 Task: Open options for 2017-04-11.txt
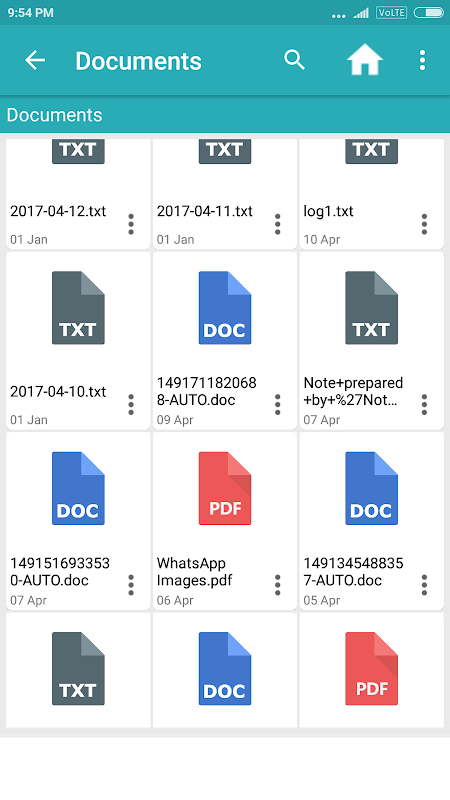[x=278, y=224]
